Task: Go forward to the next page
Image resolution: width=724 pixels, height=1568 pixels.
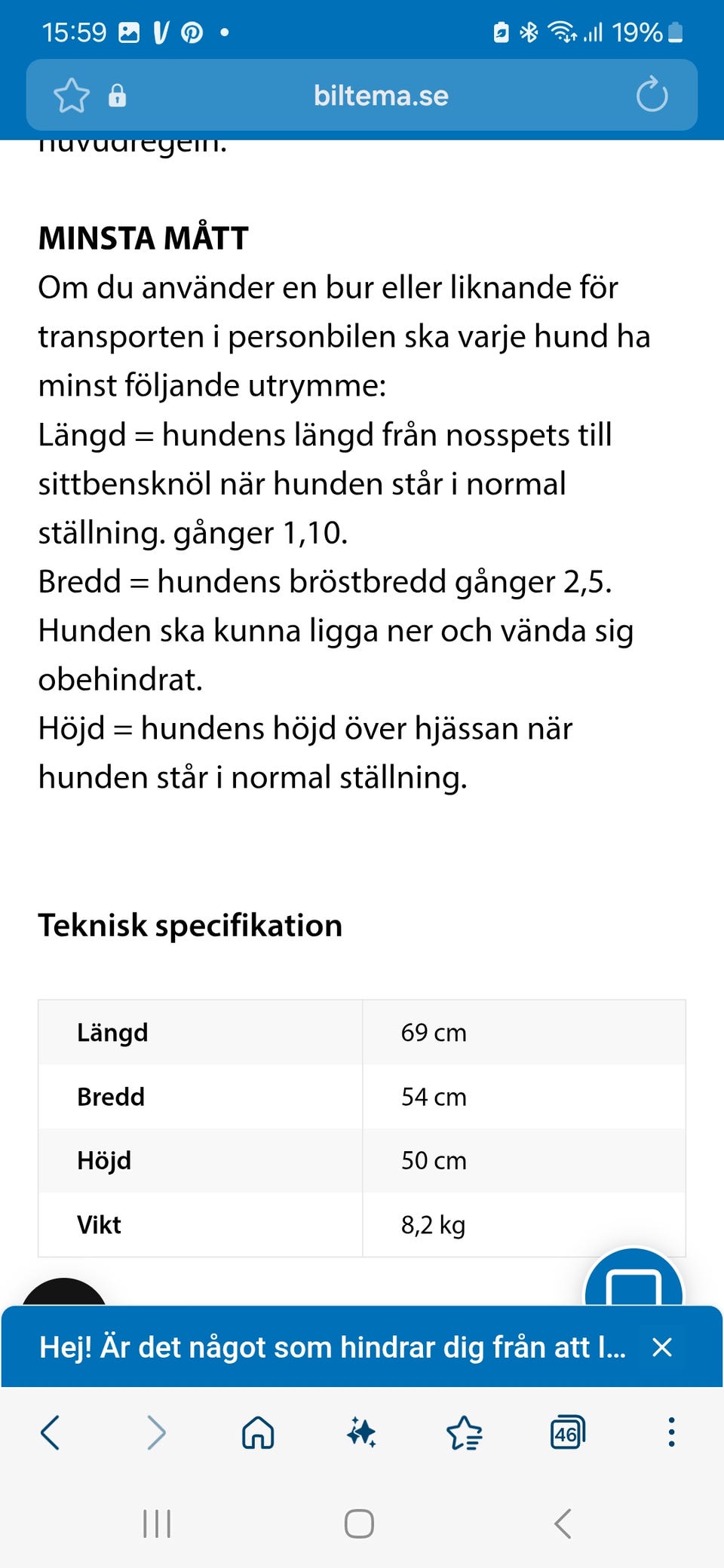Action: click(x=155, y=1432)
